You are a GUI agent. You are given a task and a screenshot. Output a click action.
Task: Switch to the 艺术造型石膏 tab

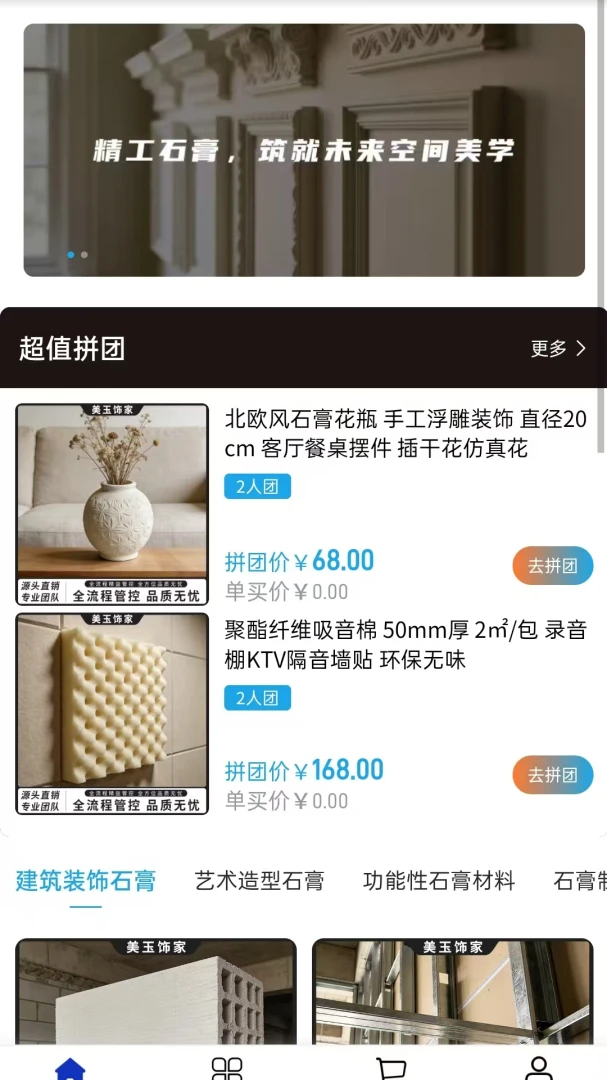[x=260, y=880]
